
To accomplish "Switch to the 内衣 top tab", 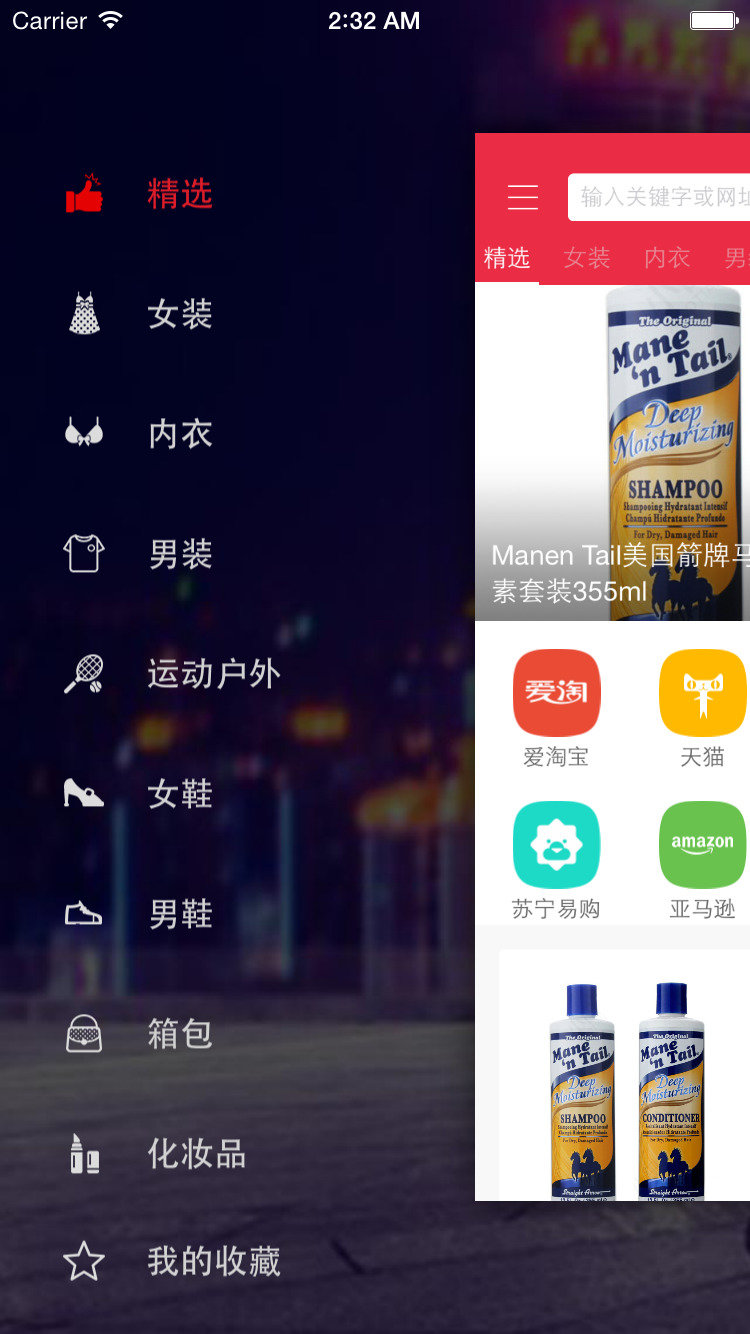I will point(667,258).
